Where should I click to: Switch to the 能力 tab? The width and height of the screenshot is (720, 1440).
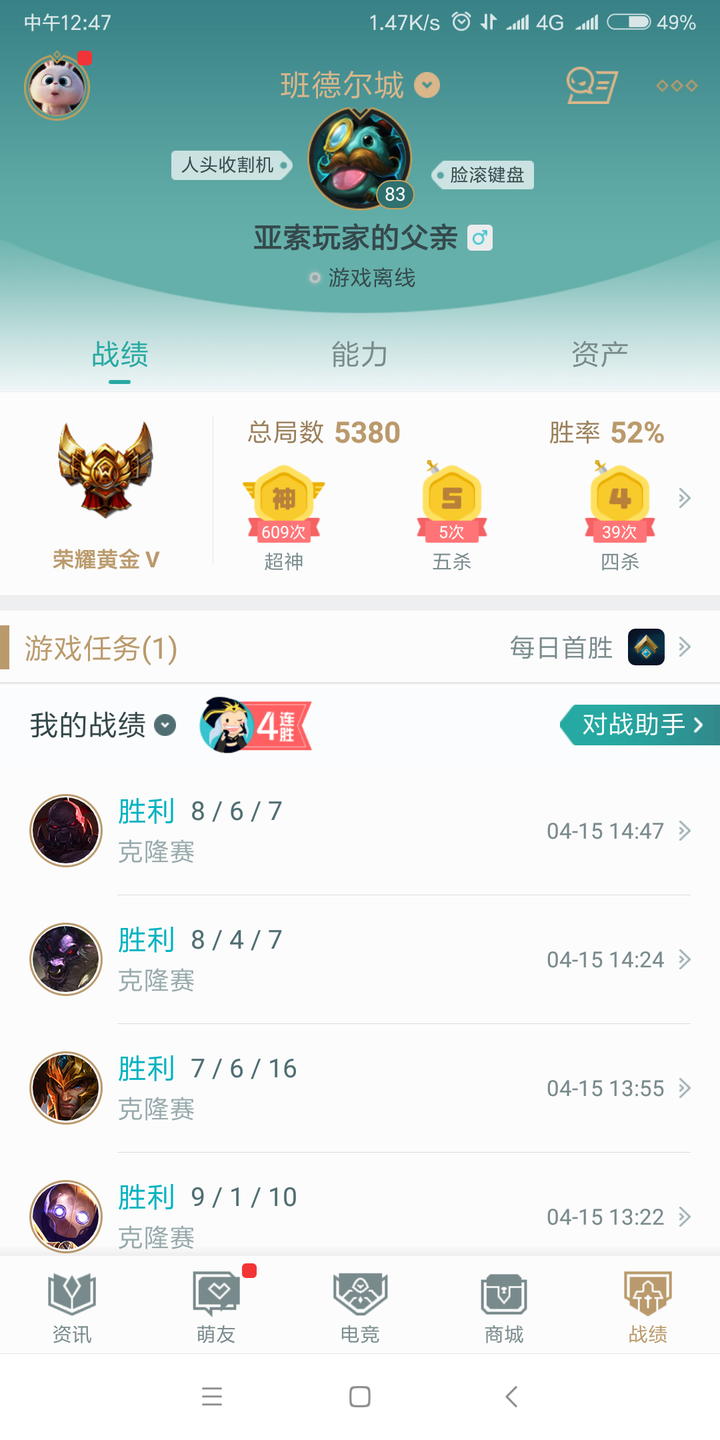360,354
